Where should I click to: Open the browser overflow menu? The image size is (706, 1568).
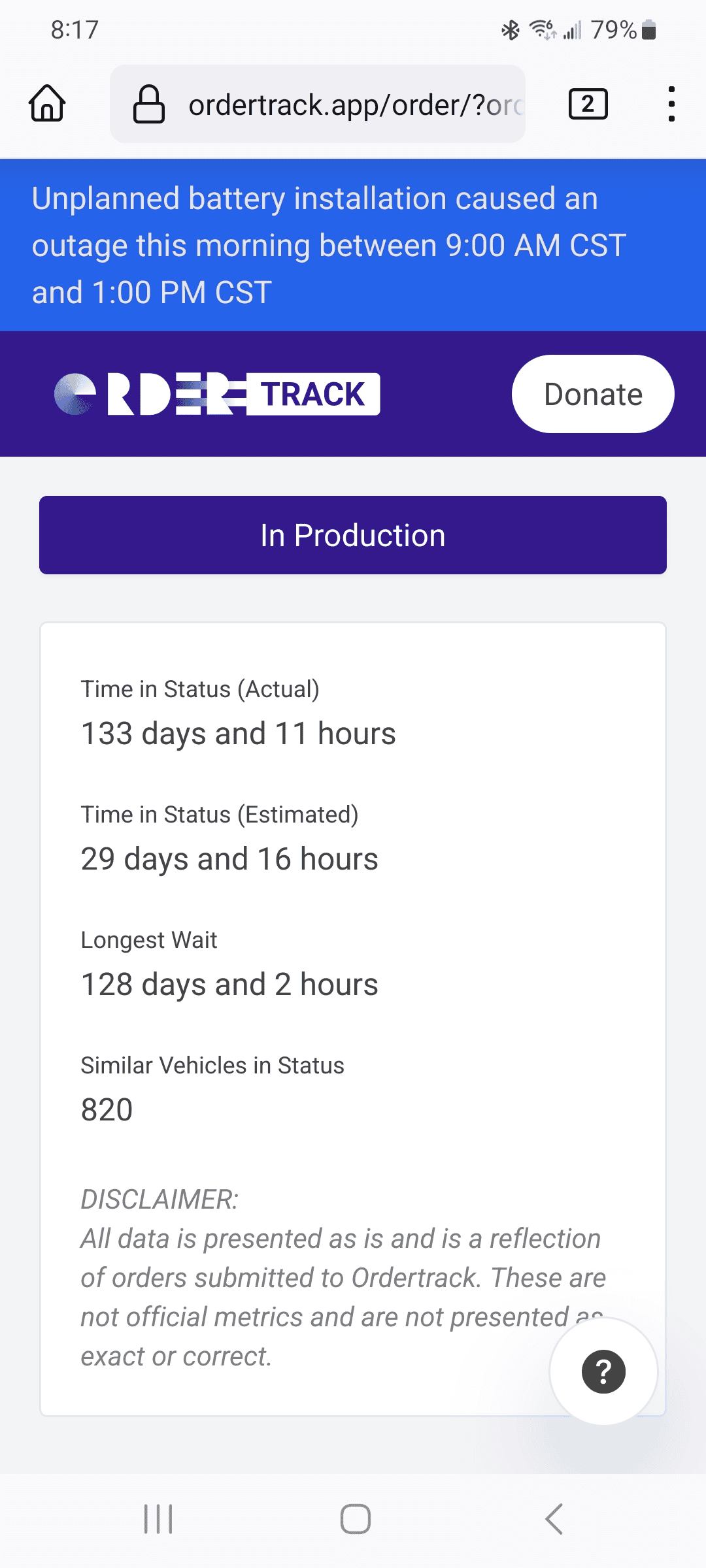pos(671,103)
